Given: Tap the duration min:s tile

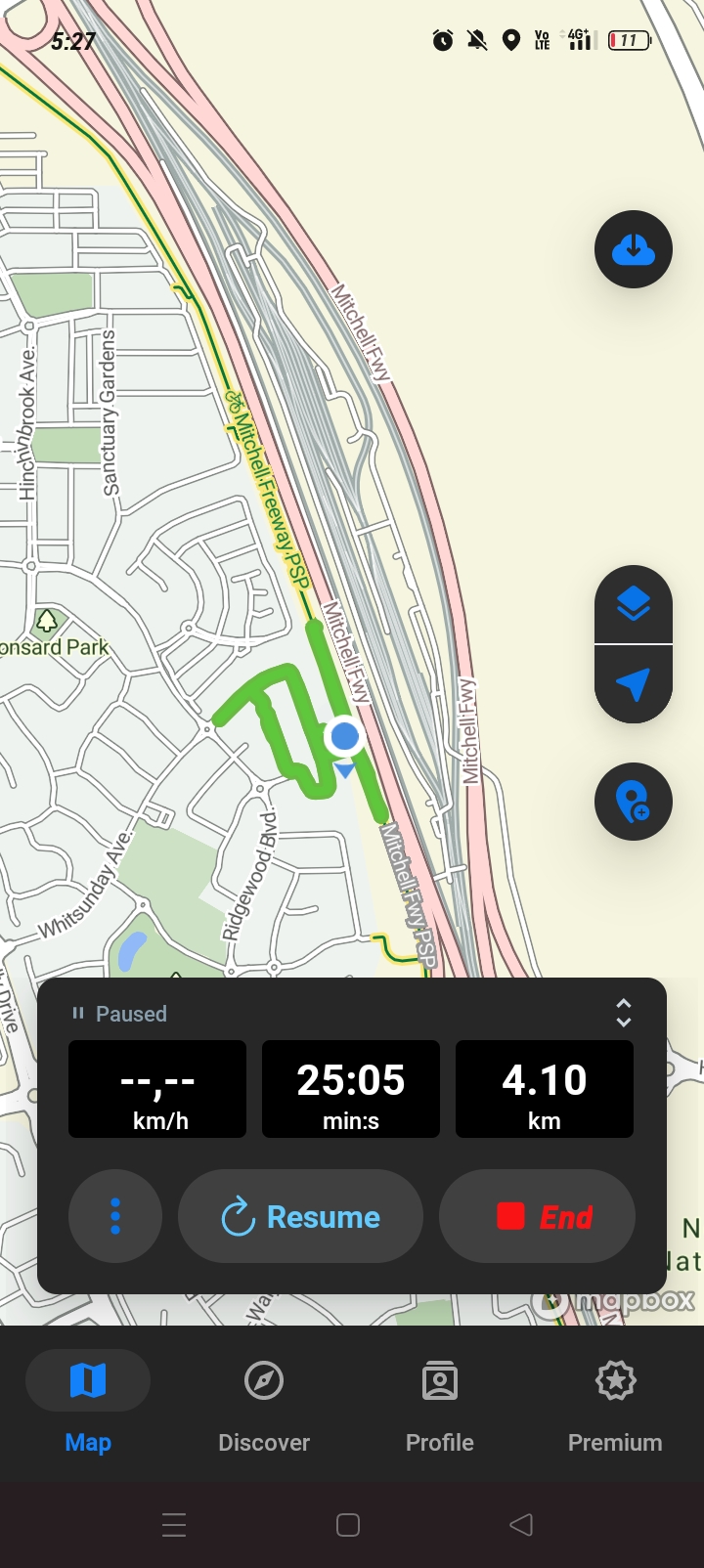Looking at the screenshot, I should point(351,1089).
